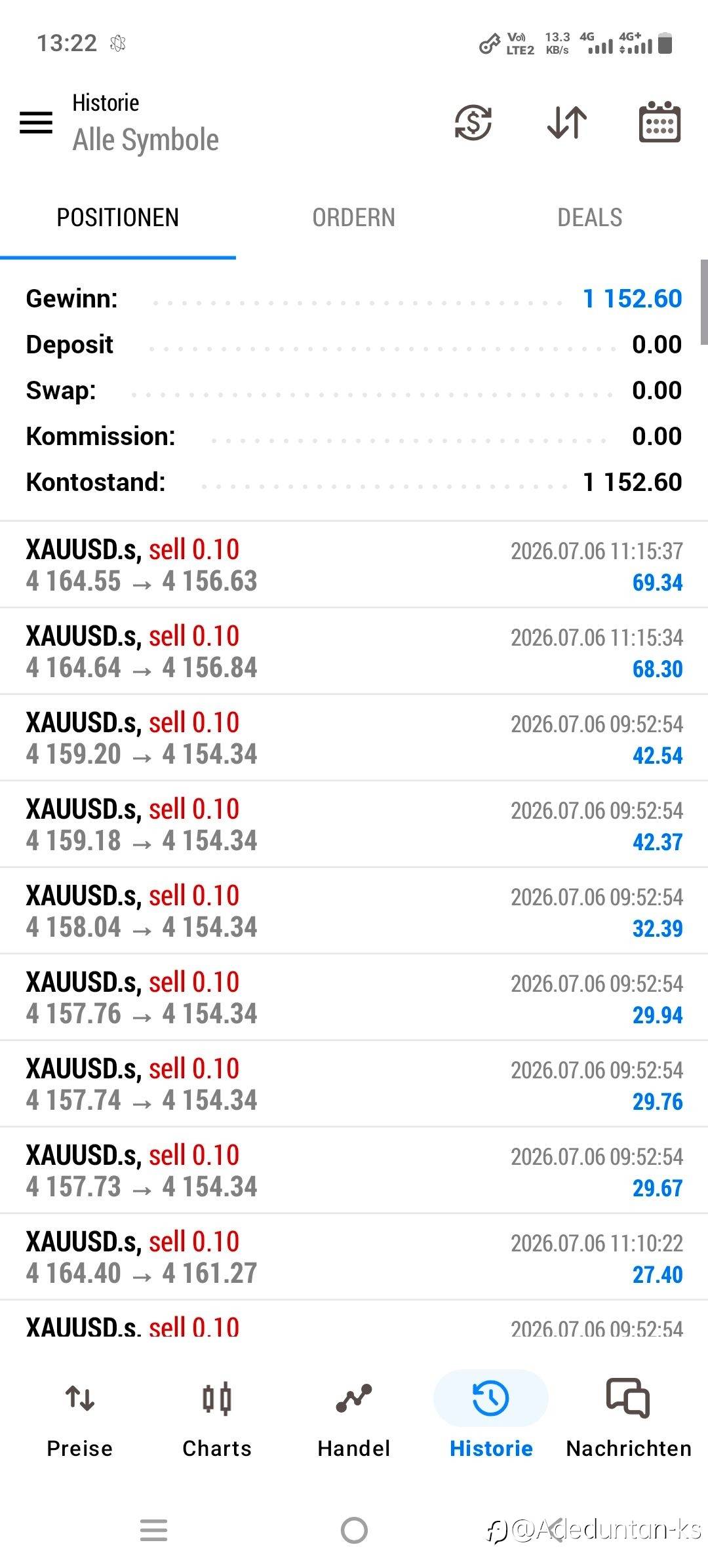Open recent apps from navigation bar
Image resolution: width=708 pixels, height=1568 pixels.
[x=154, y=1531]
